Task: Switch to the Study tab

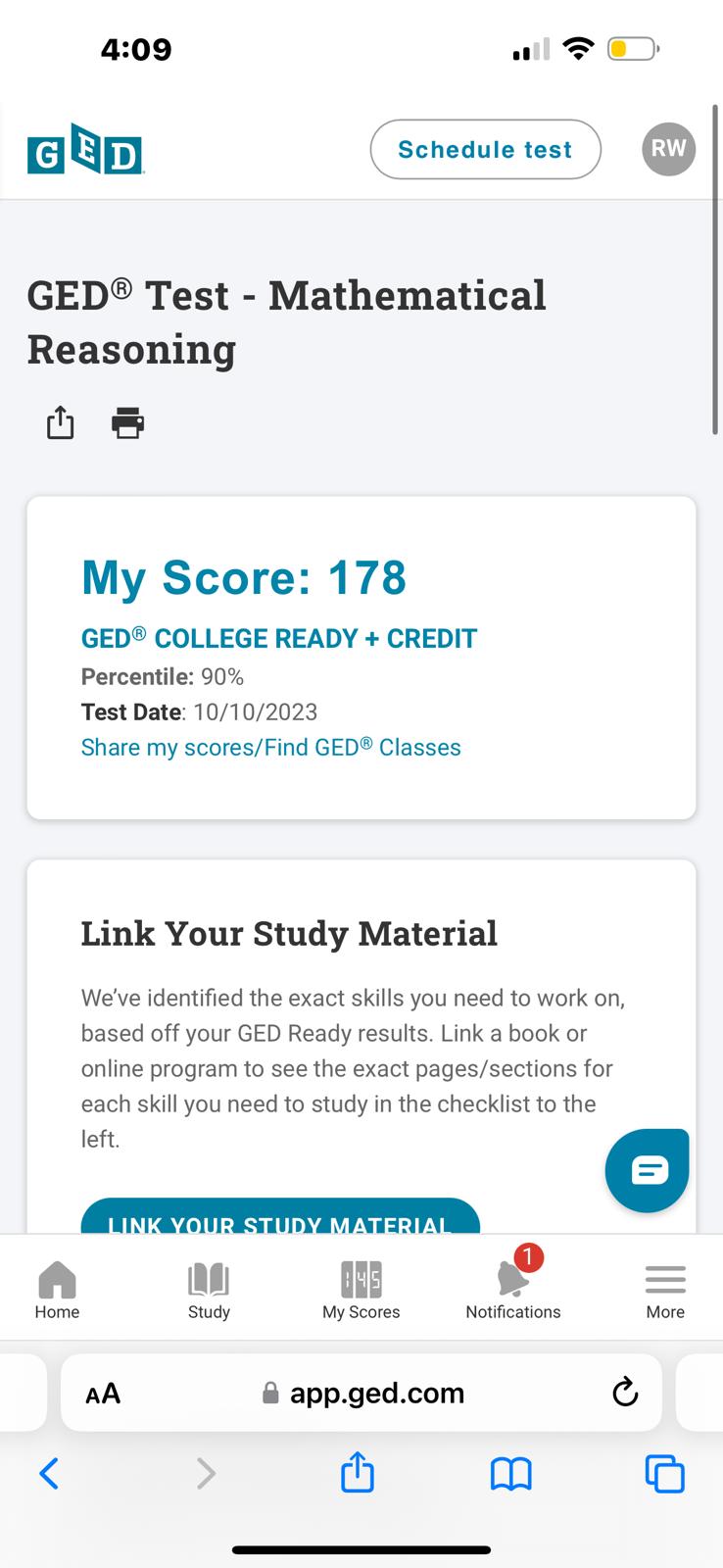Action: click(209, 1290)
